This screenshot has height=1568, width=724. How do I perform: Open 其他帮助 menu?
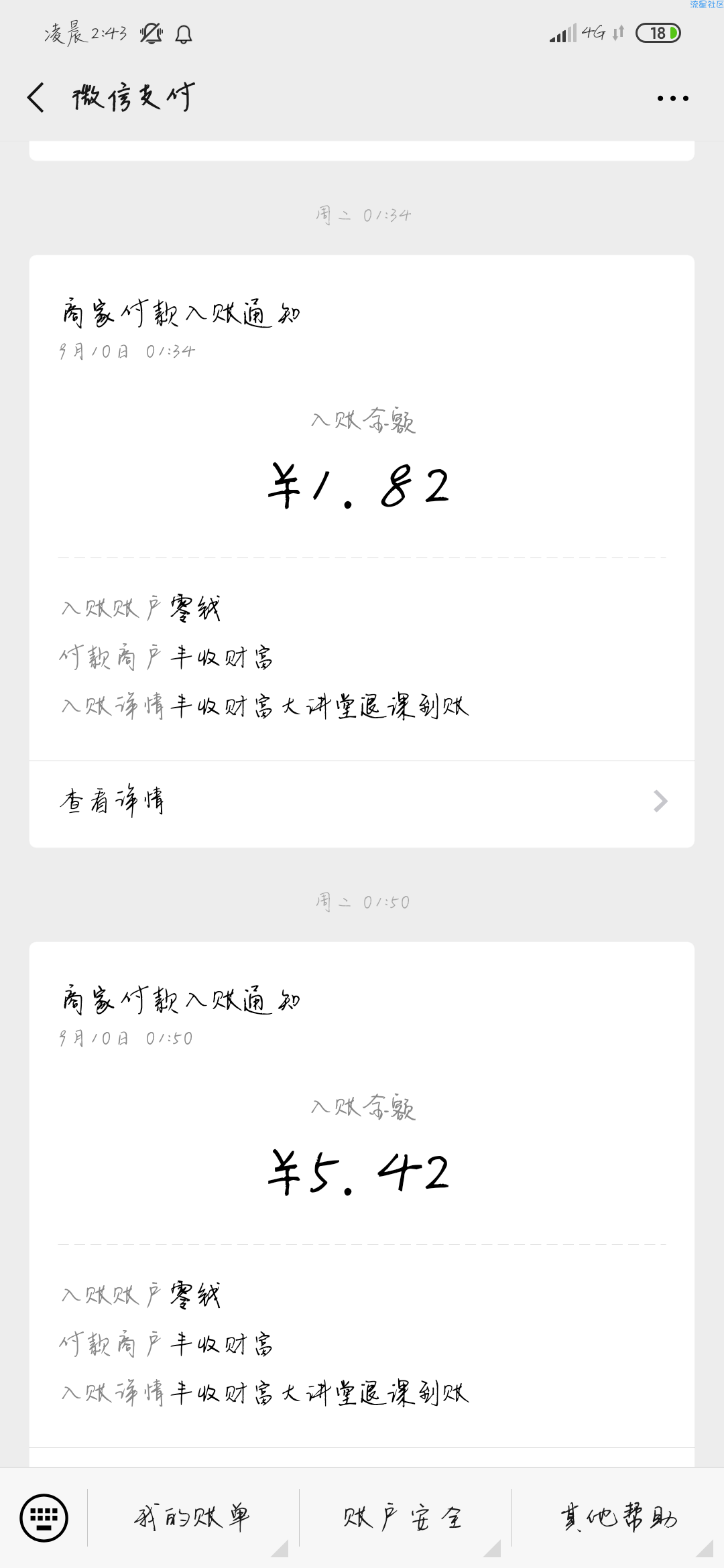tap(618, 1517)
